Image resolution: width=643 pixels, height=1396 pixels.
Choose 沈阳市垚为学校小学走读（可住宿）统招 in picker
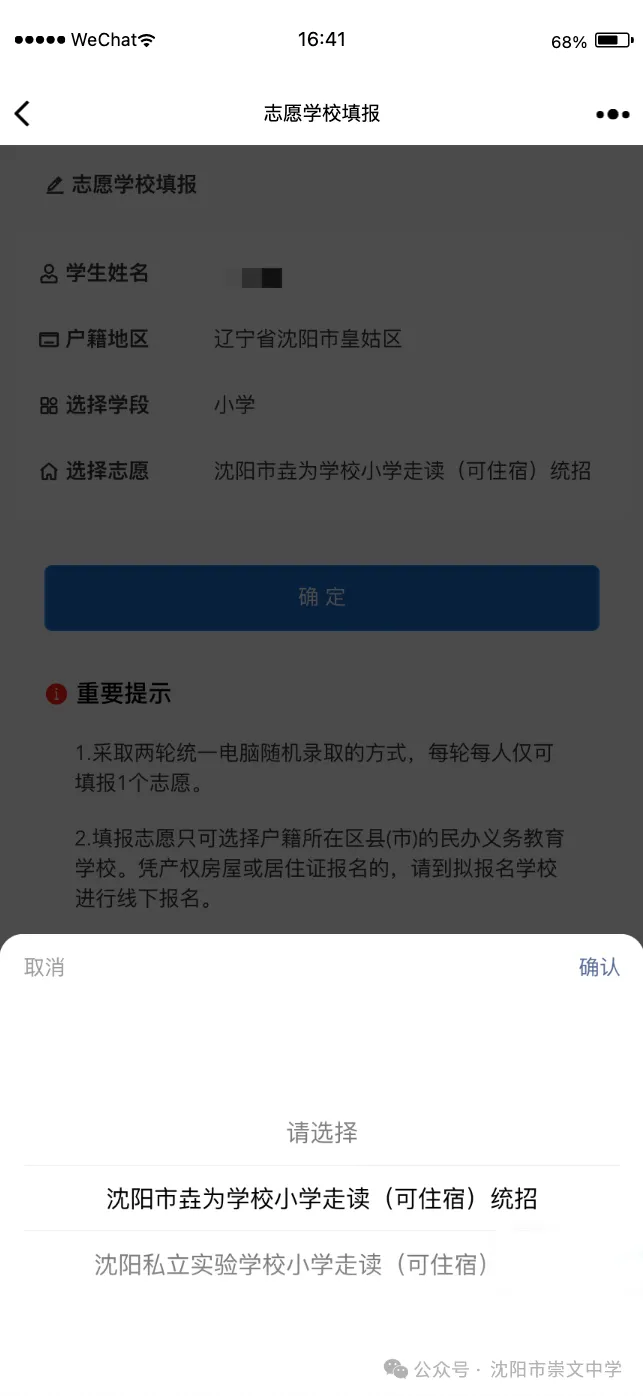pyautogui.click(x=321, y=1198)
